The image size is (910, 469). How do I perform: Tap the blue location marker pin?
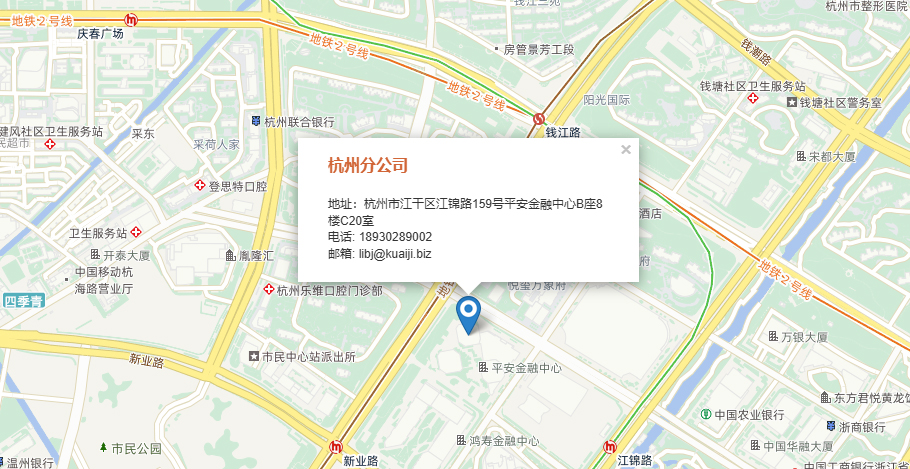[467, 313]
